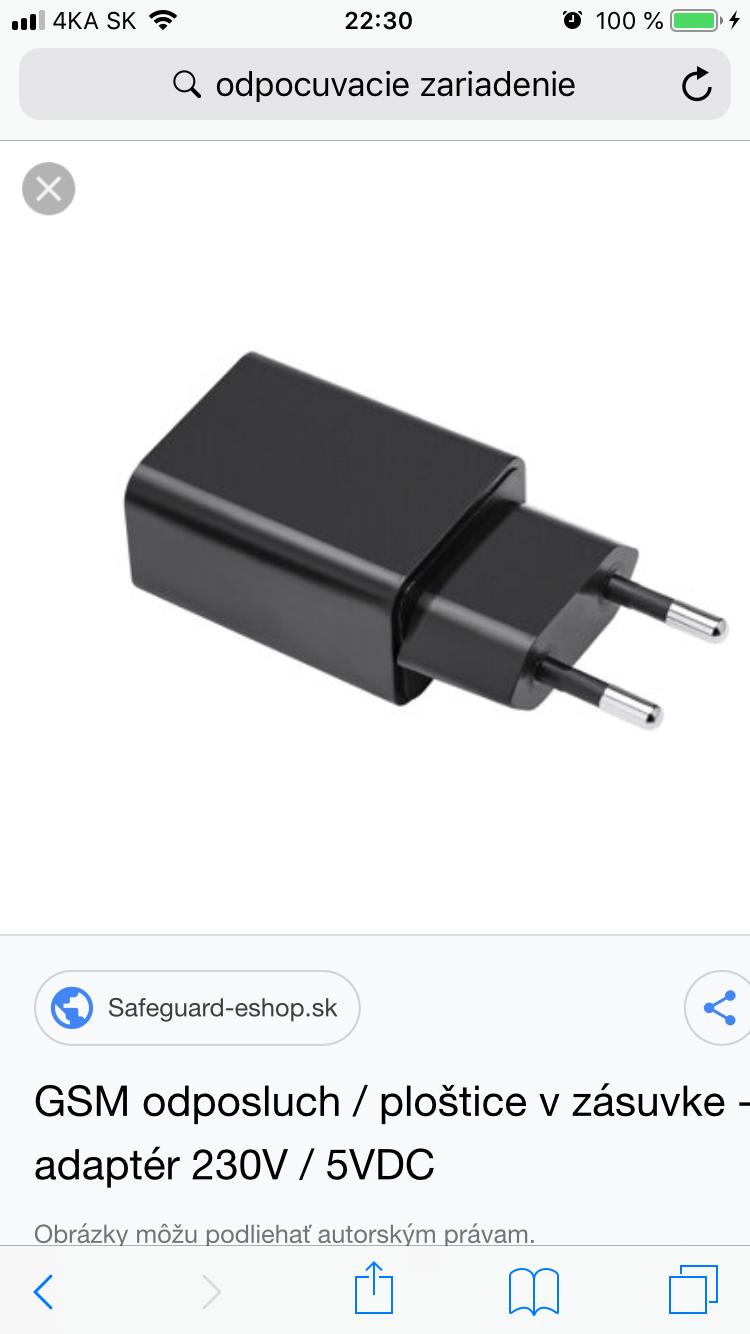This screenshot has height=1334, width=750.
Task: Close the image preview
Action: pyautogui.click(x=49, y=188)
